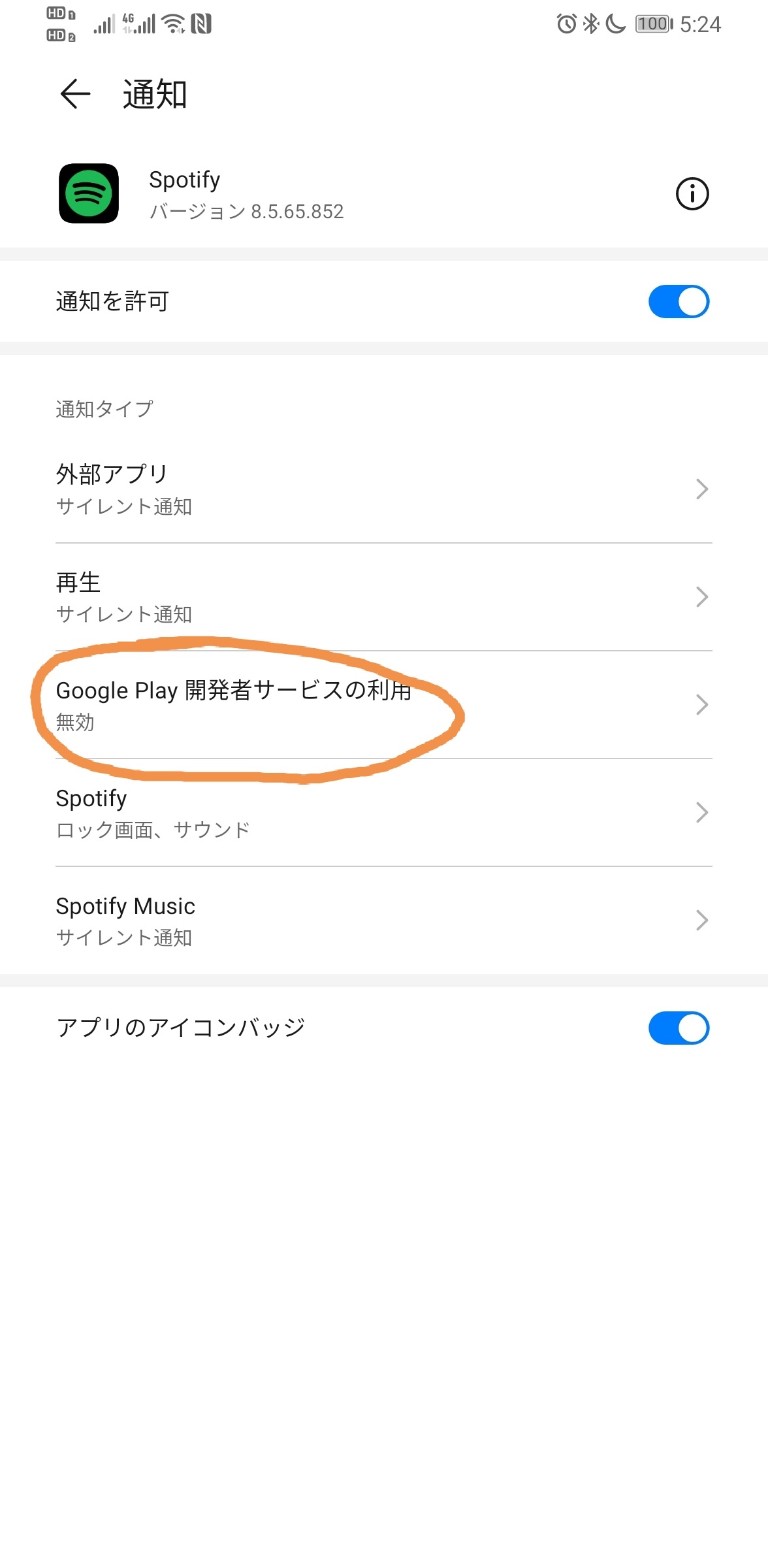Turn off the 通知を許可 switch
Viewport: 768px width, 1568px height.
[679, 302]
